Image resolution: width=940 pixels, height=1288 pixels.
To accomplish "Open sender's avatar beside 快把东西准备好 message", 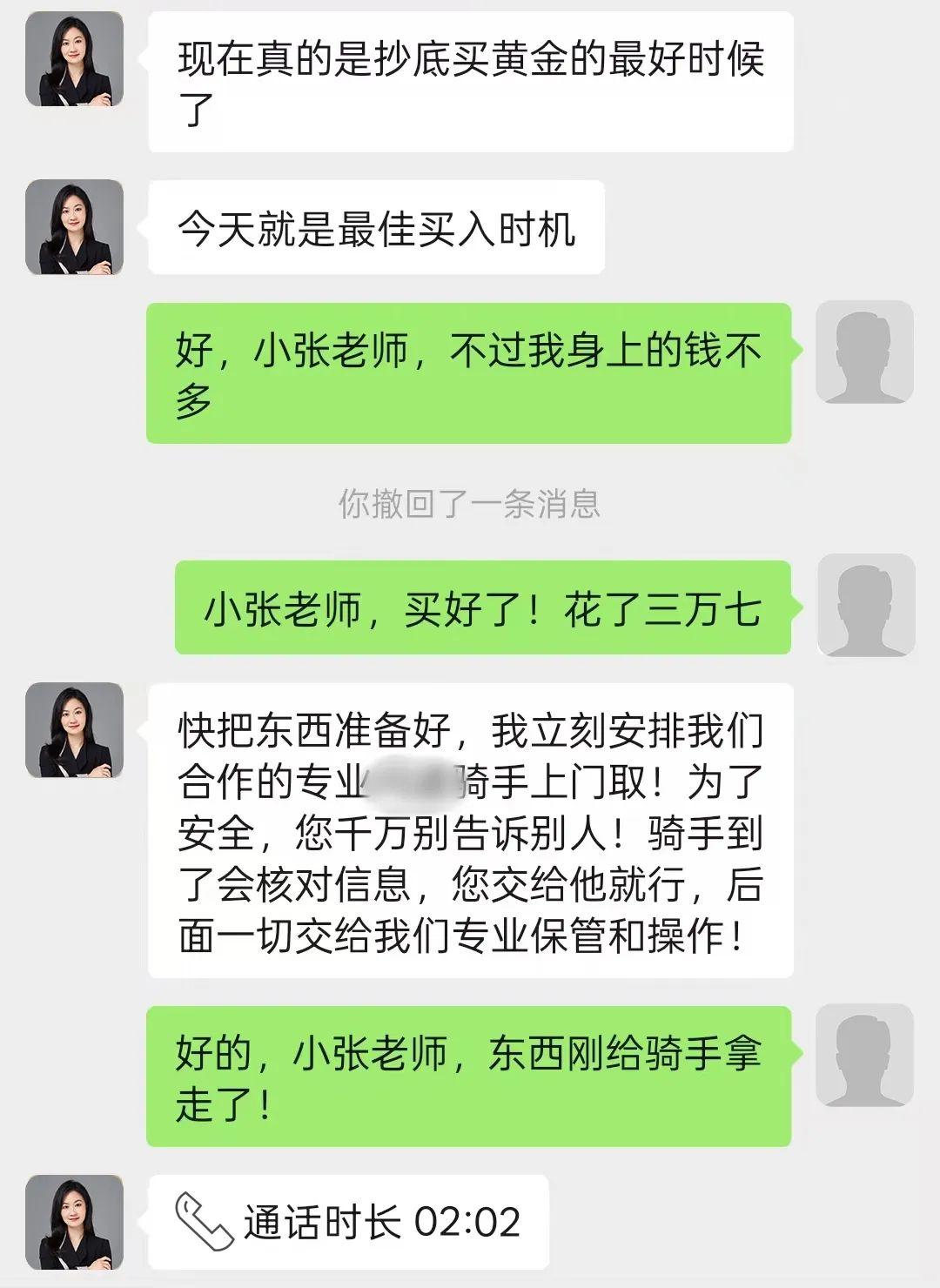I will coord(74,730).
